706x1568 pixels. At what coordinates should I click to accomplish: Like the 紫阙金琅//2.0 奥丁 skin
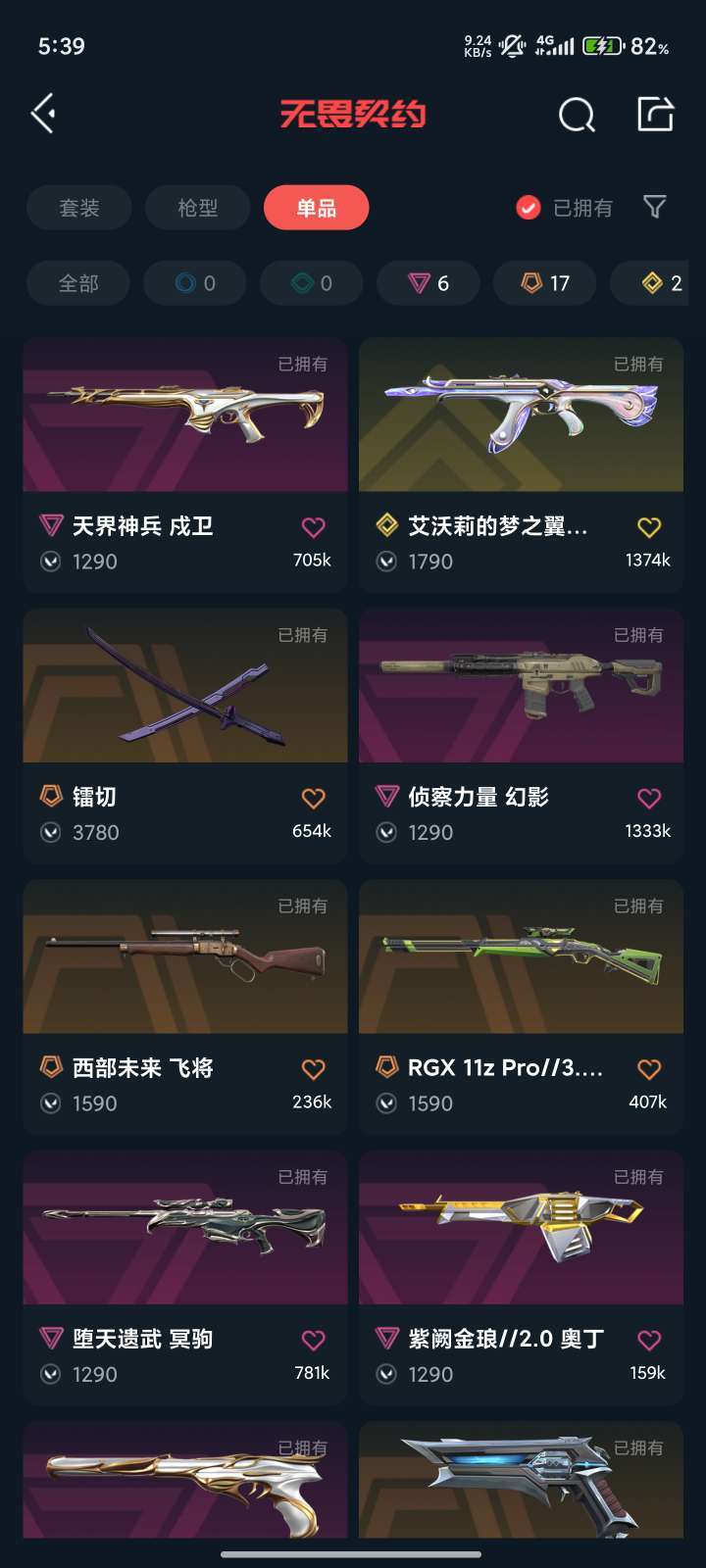click(x=649, y=1340)
